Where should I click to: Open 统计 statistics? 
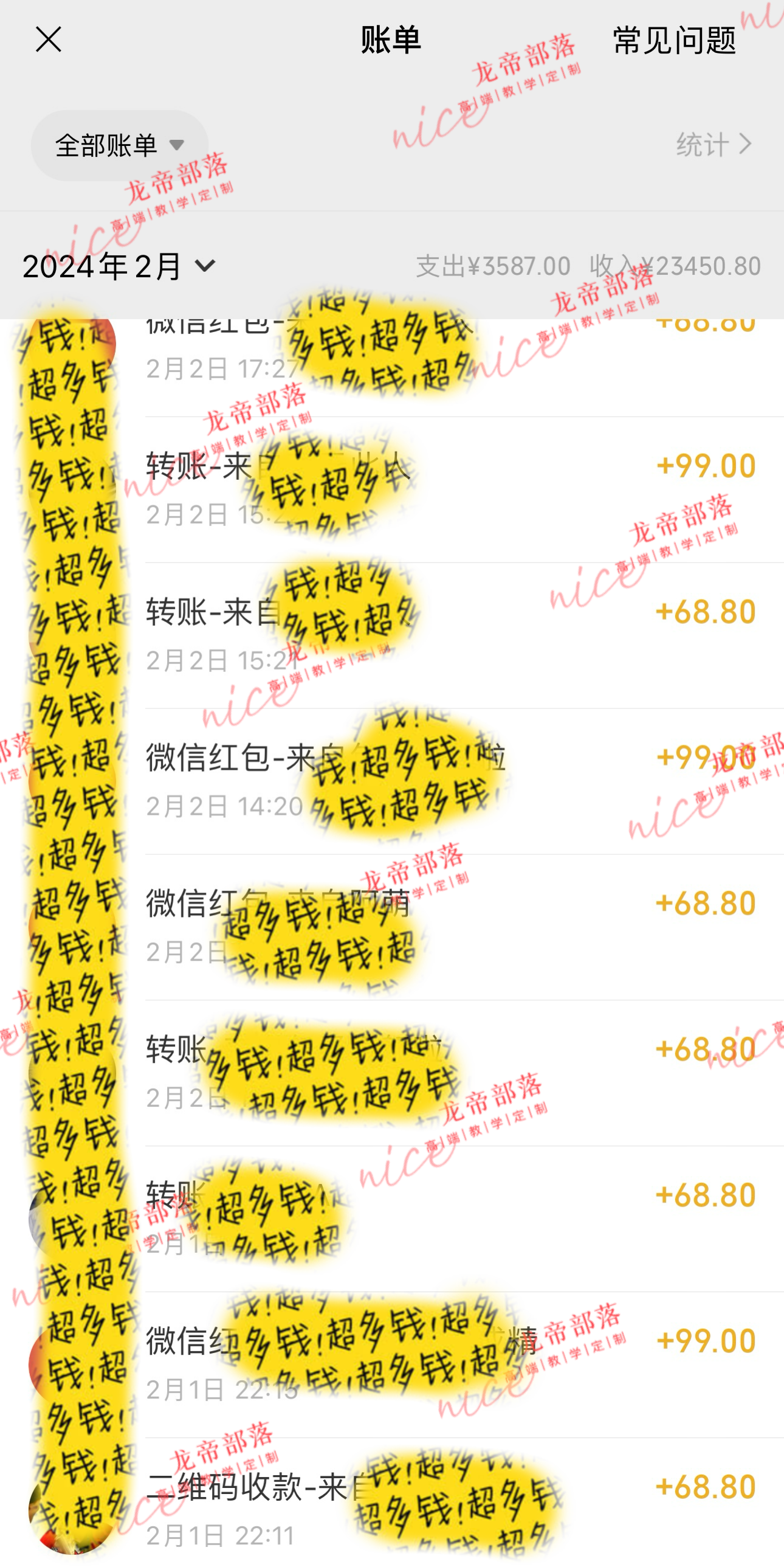[x=714, y=145]
